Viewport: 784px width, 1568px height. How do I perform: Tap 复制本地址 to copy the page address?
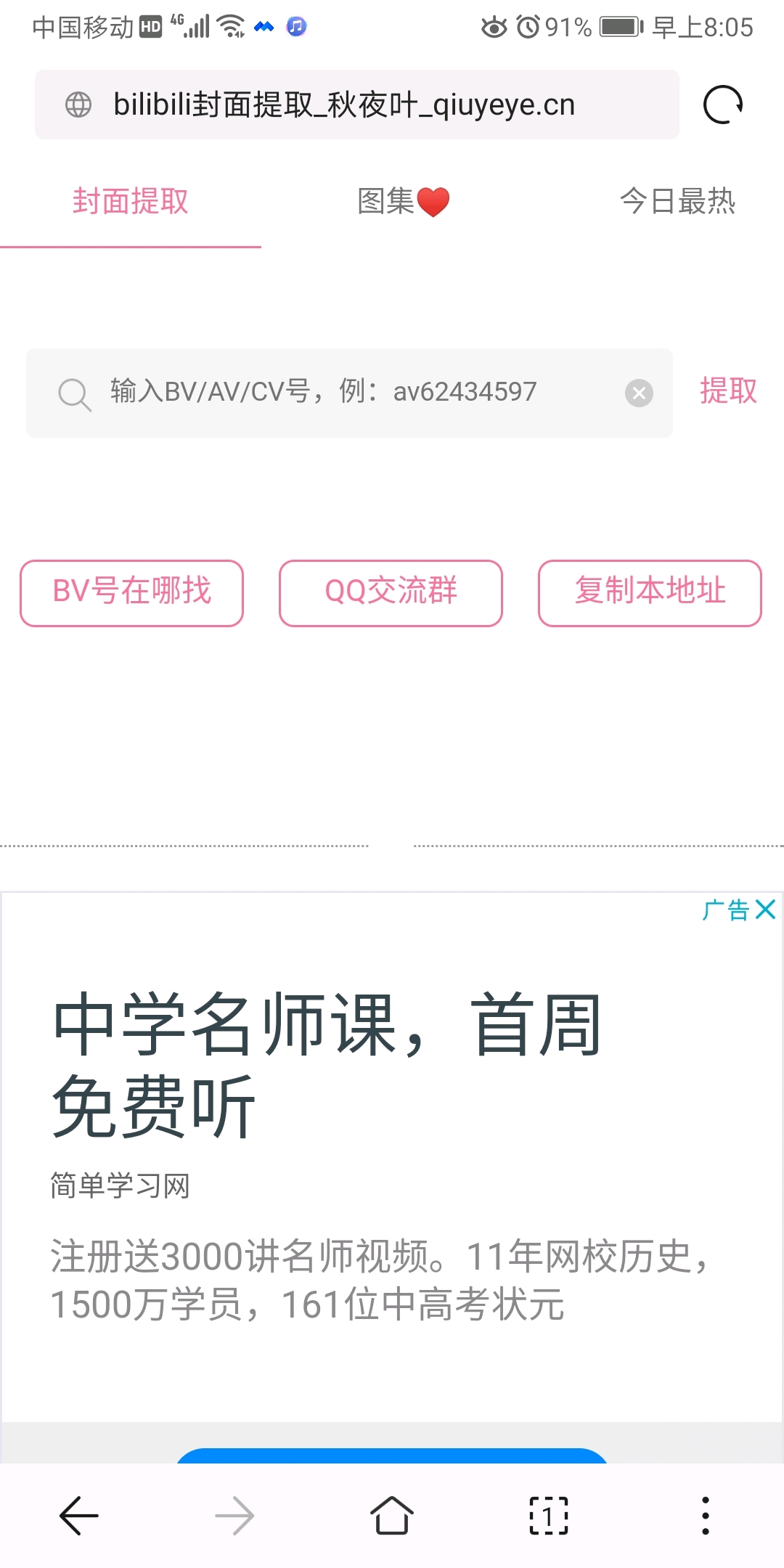pos(650,592)
